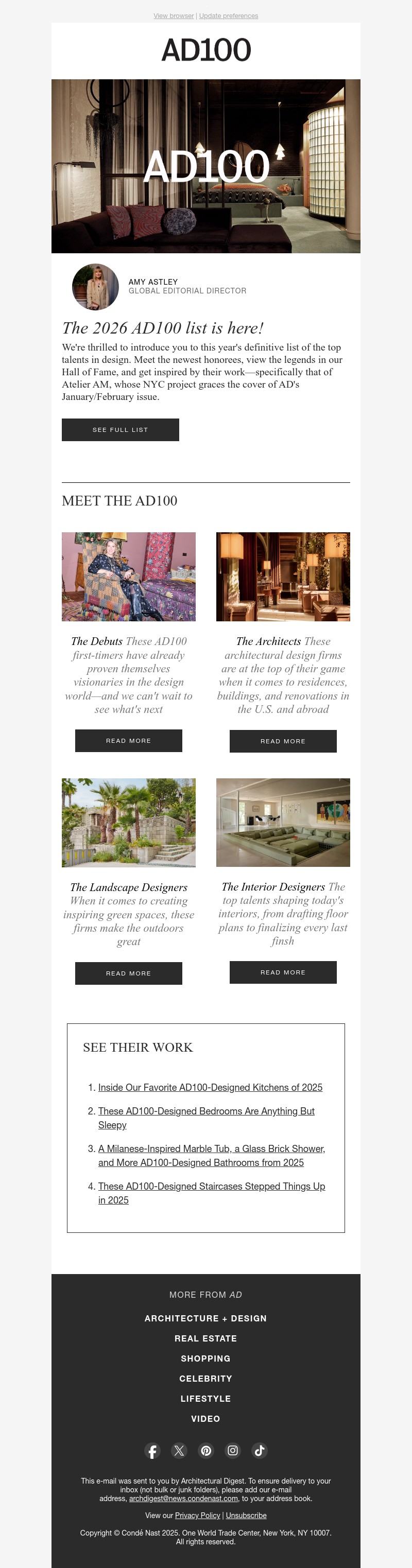This screenshot has width=412, height=1568.
Task: Open AD's Pinterest page
Action: 207,1451
